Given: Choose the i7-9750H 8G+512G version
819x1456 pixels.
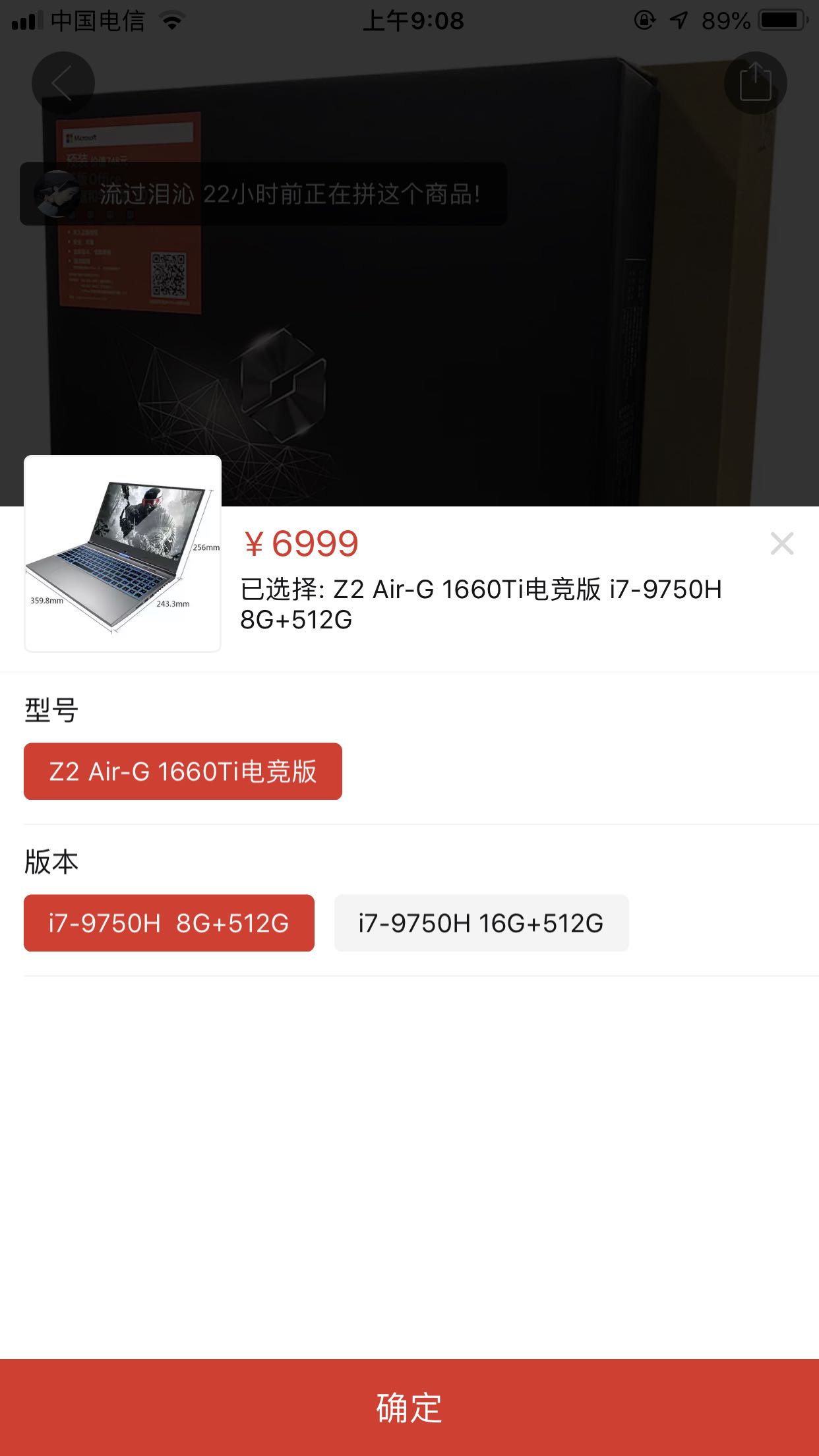Looking at the screenshot, I should tap(169, 923).
